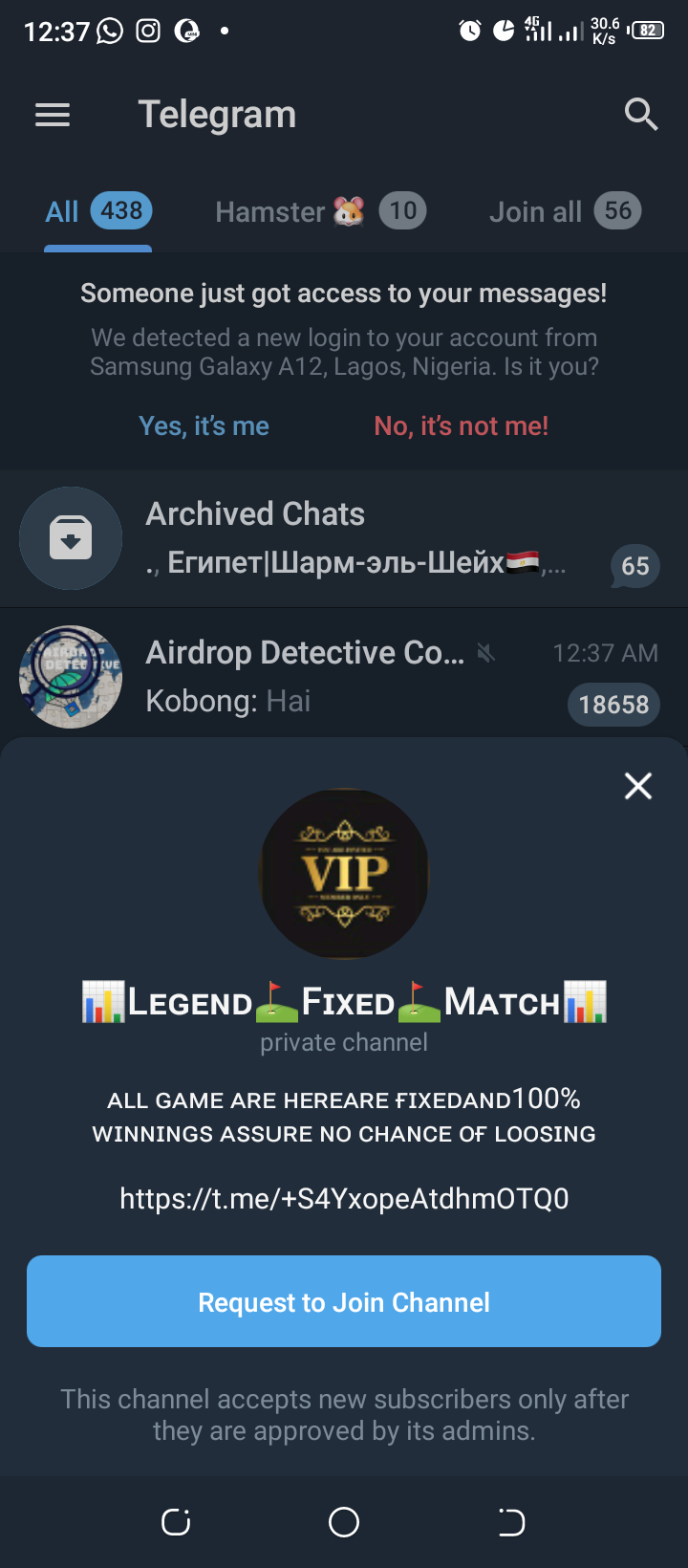Open the hamburger navigation menu
688x1568 pixels.
point(53,116)
